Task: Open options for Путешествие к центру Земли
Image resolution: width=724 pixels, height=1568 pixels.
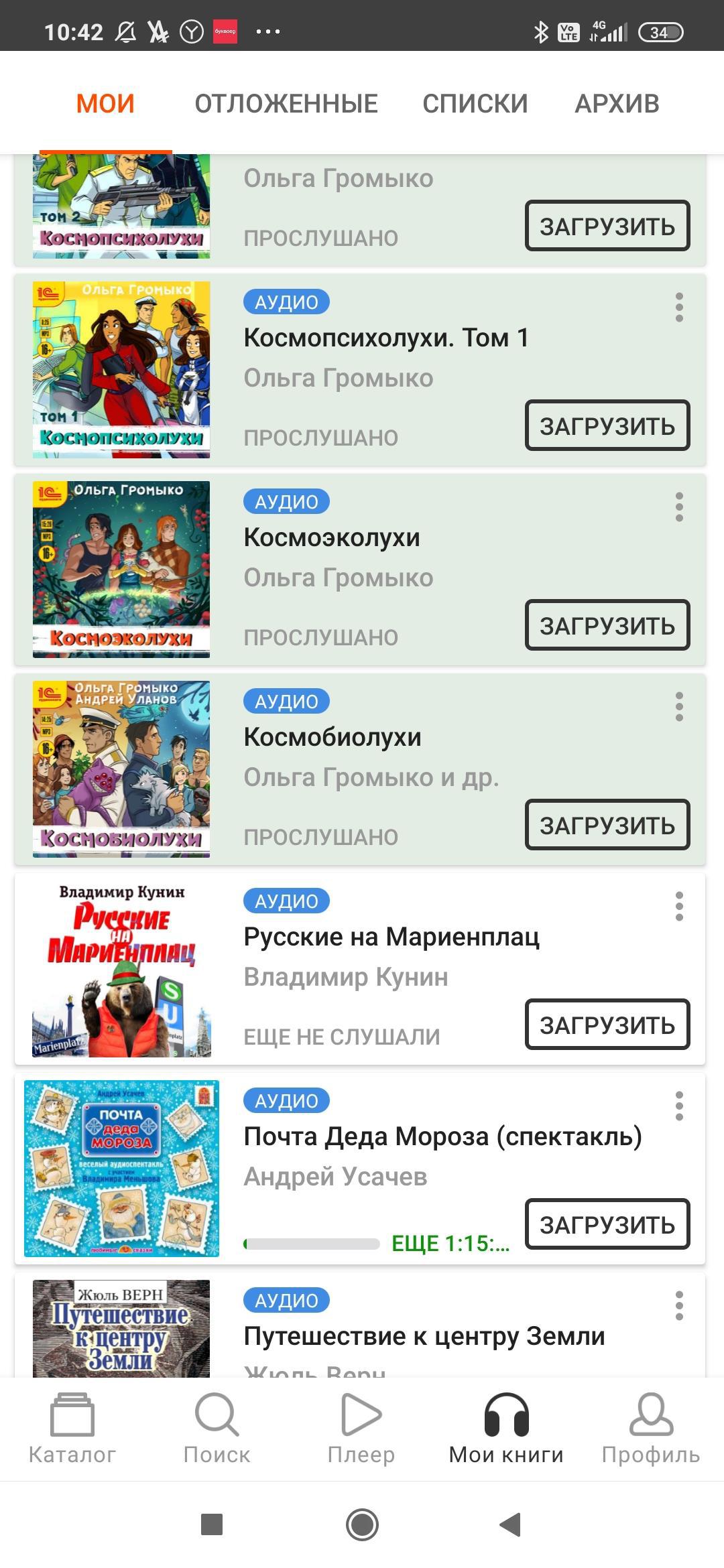Action: (679, 1306)
